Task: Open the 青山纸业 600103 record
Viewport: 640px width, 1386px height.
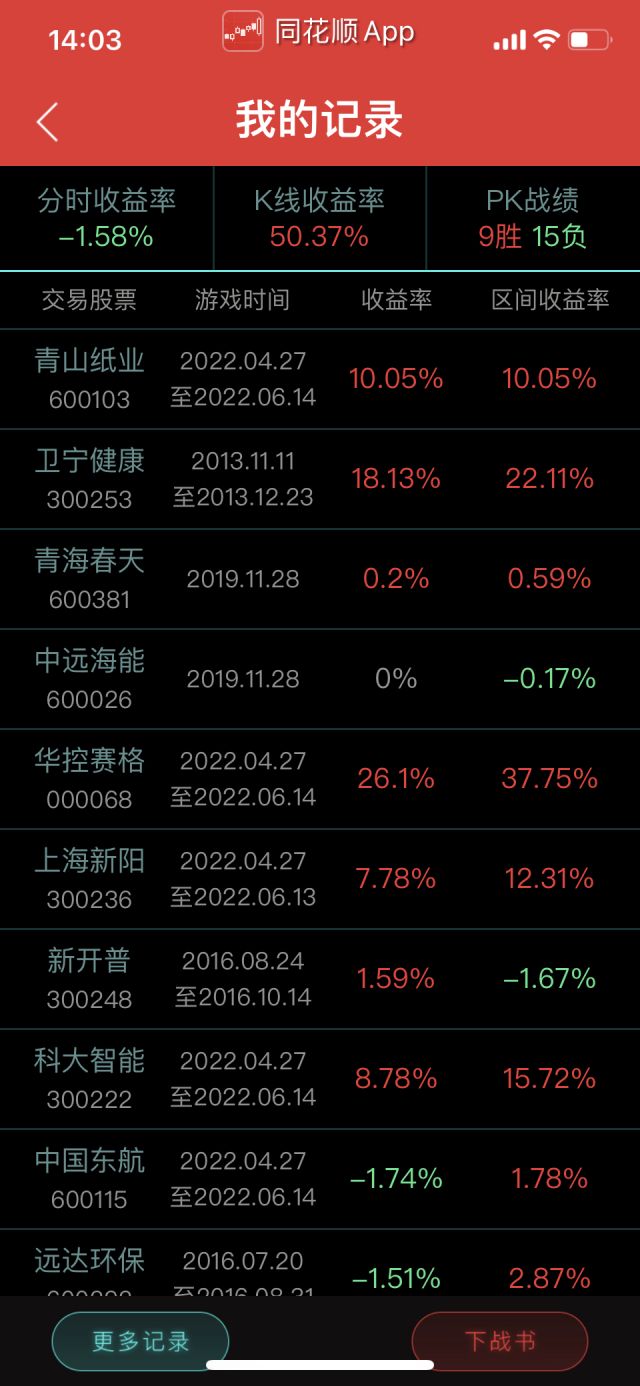Action: pos(320,380)
